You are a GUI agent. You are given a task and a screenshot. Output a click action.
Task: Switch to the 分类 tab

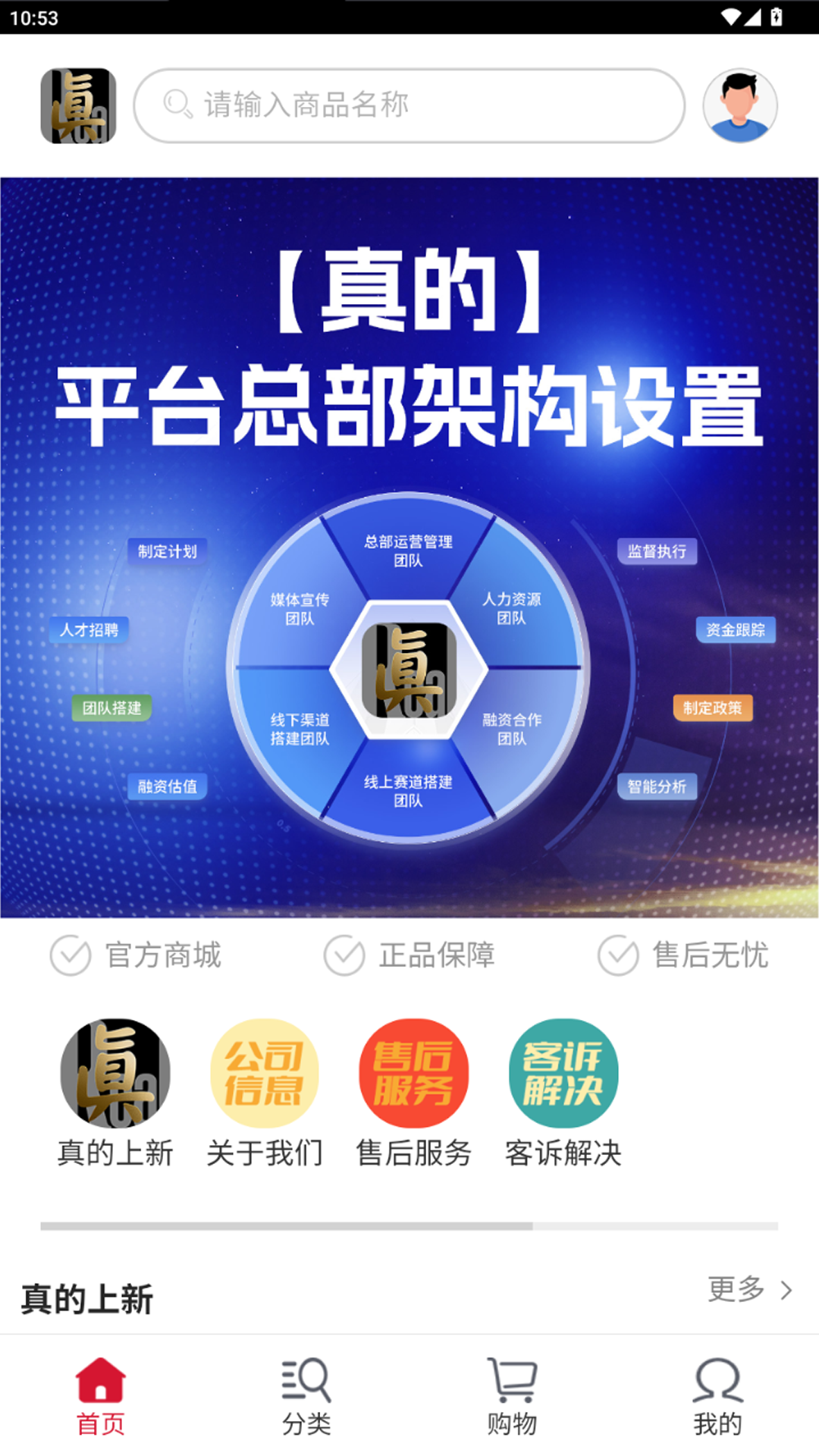tap(306, 1397)
